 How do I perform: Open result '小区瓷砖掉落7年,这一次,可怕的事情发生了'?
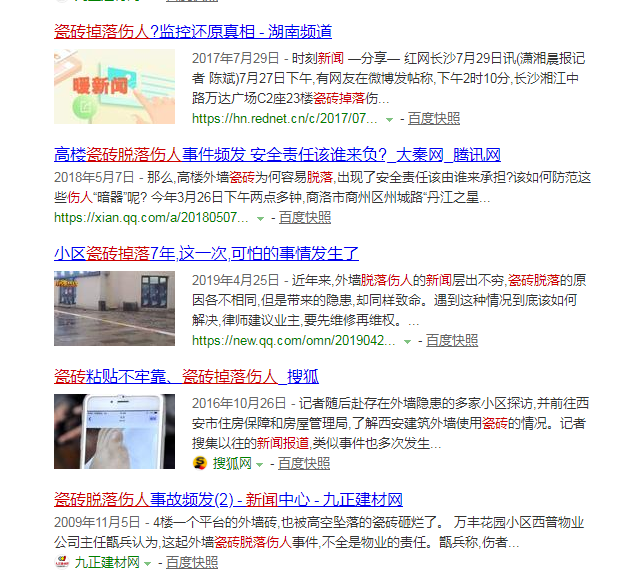click(x=206, y=254)
